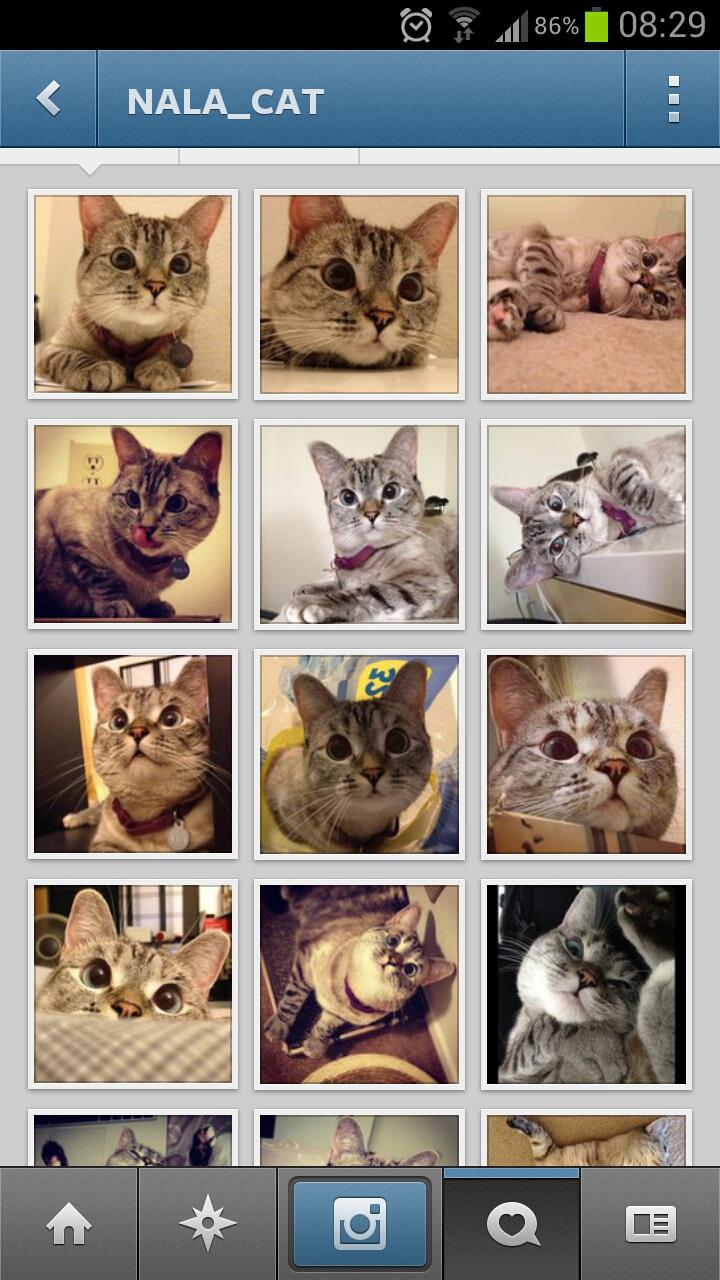Switch to the profile card tab
This screenshot has height=1280, width=720.
click(x=650, y=1224)
